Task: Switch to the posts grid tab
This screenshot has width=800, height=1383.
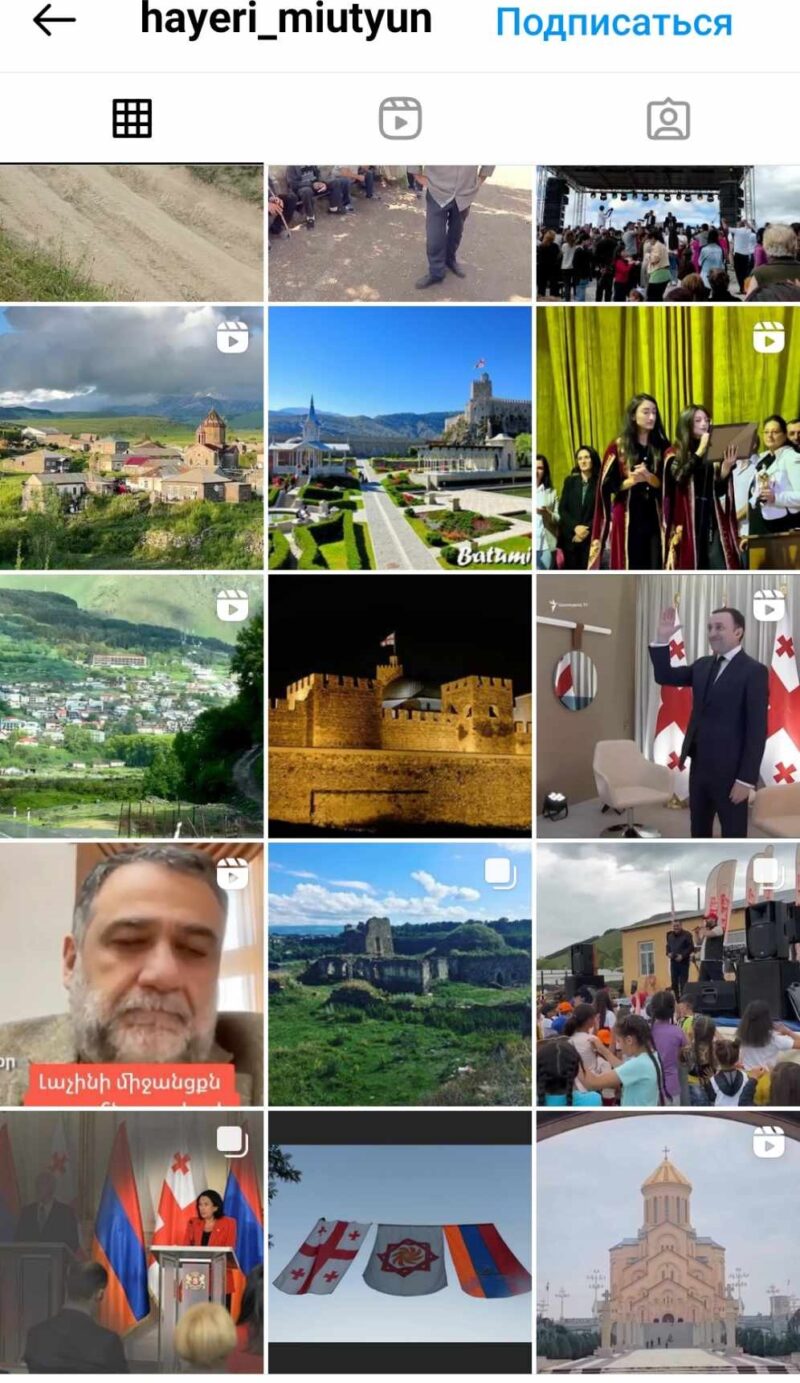Action: click(x=132, y=119)
